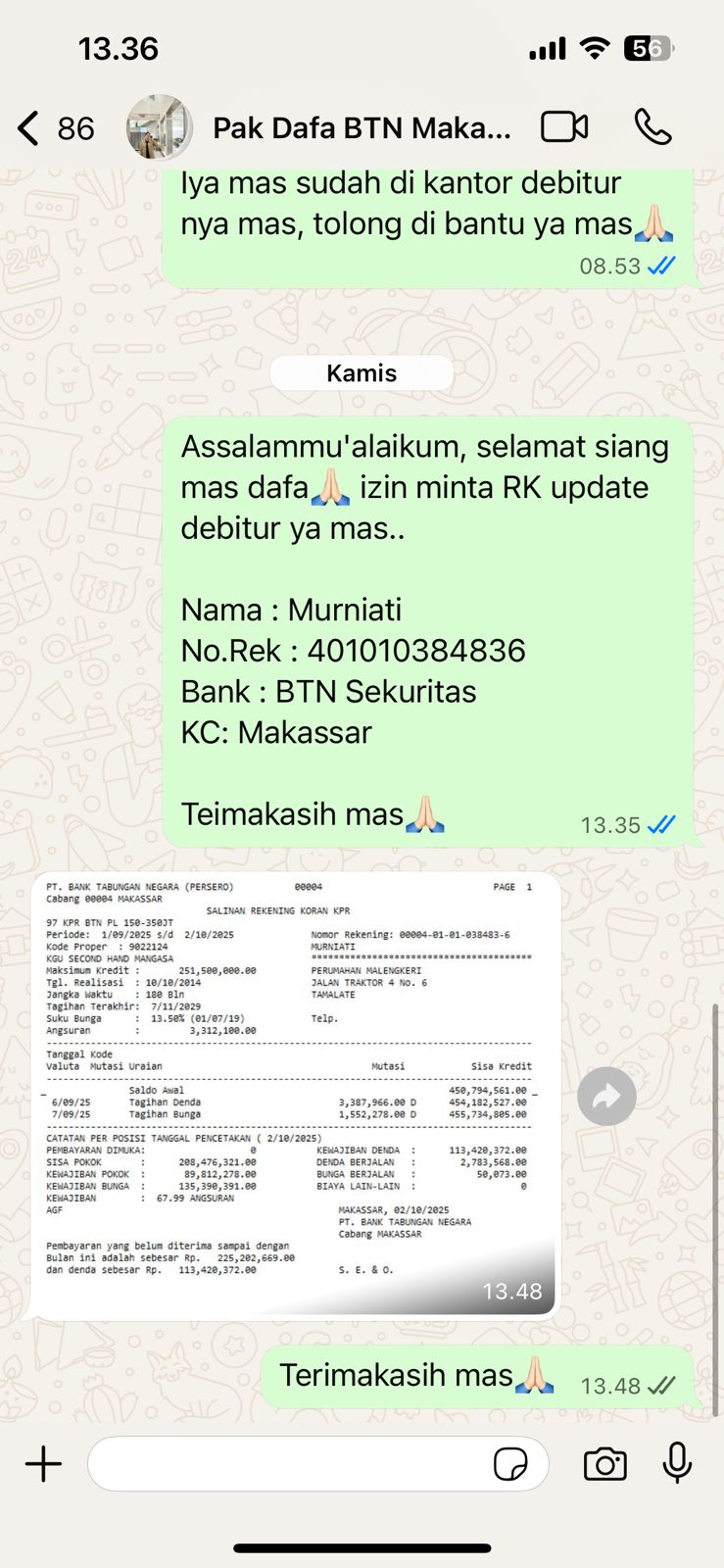Image resolution: width=724 pixels, height=1568 pixels.
Task: Start a video call with Pak Dafa
Action: 564,127
